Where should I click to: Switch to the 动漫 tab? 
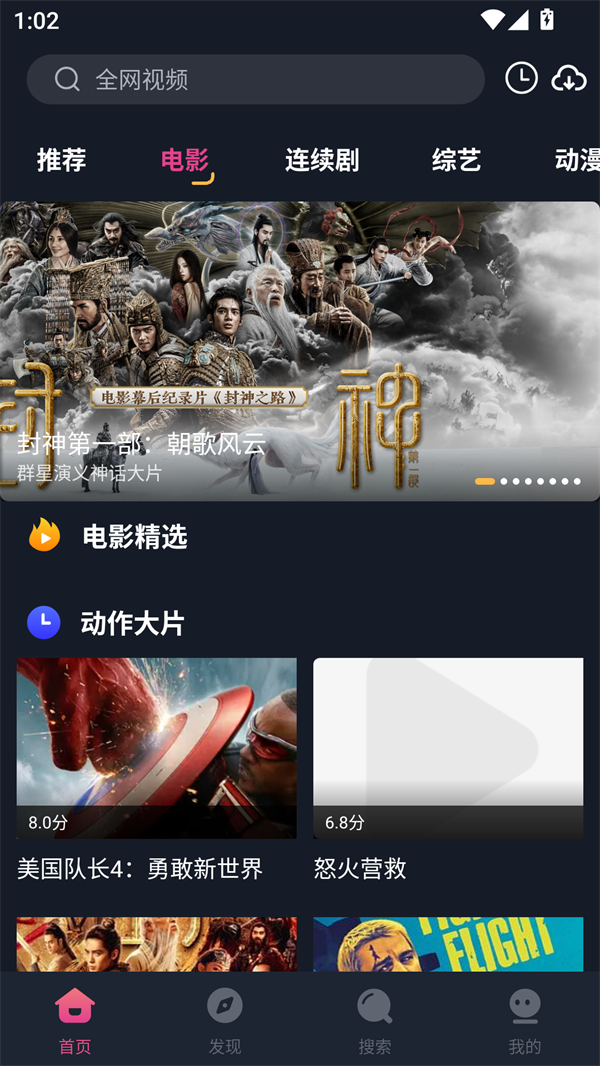coord(576,160)
